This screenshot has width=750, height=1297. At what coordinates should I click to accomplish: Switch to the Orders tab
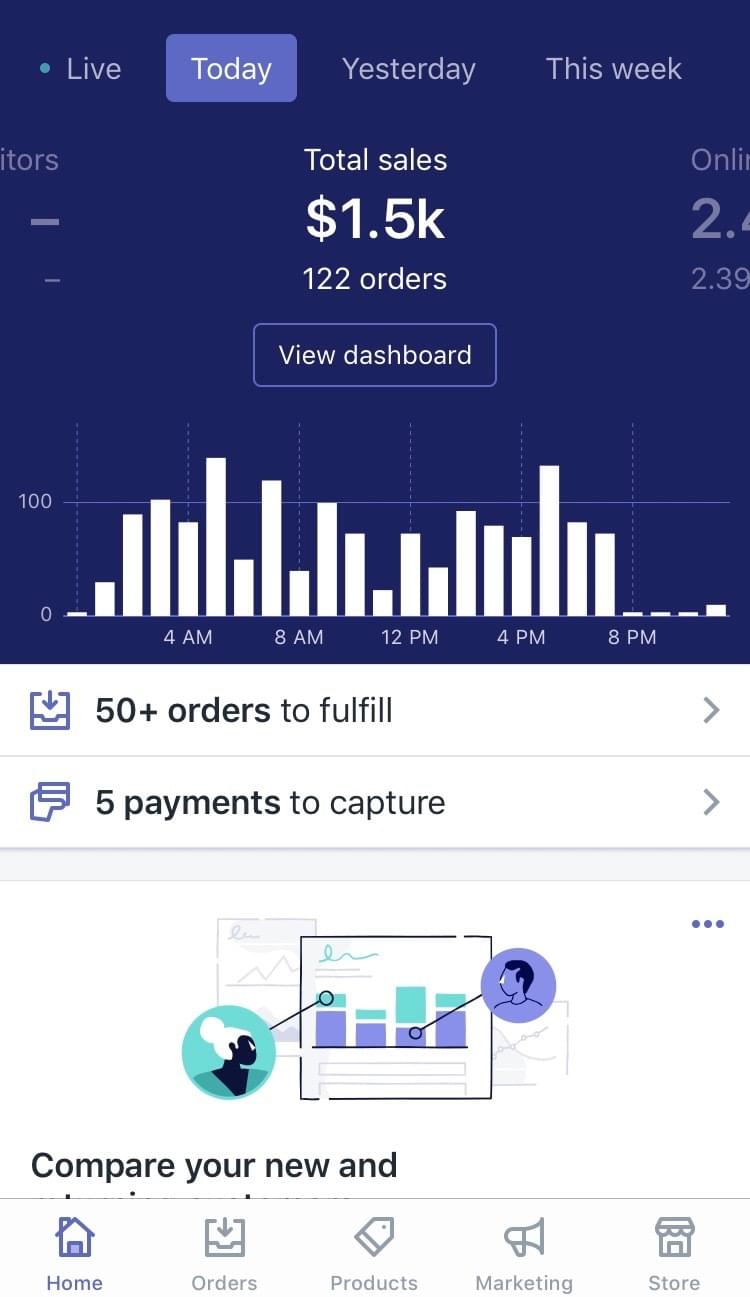tap(224, 1253)
